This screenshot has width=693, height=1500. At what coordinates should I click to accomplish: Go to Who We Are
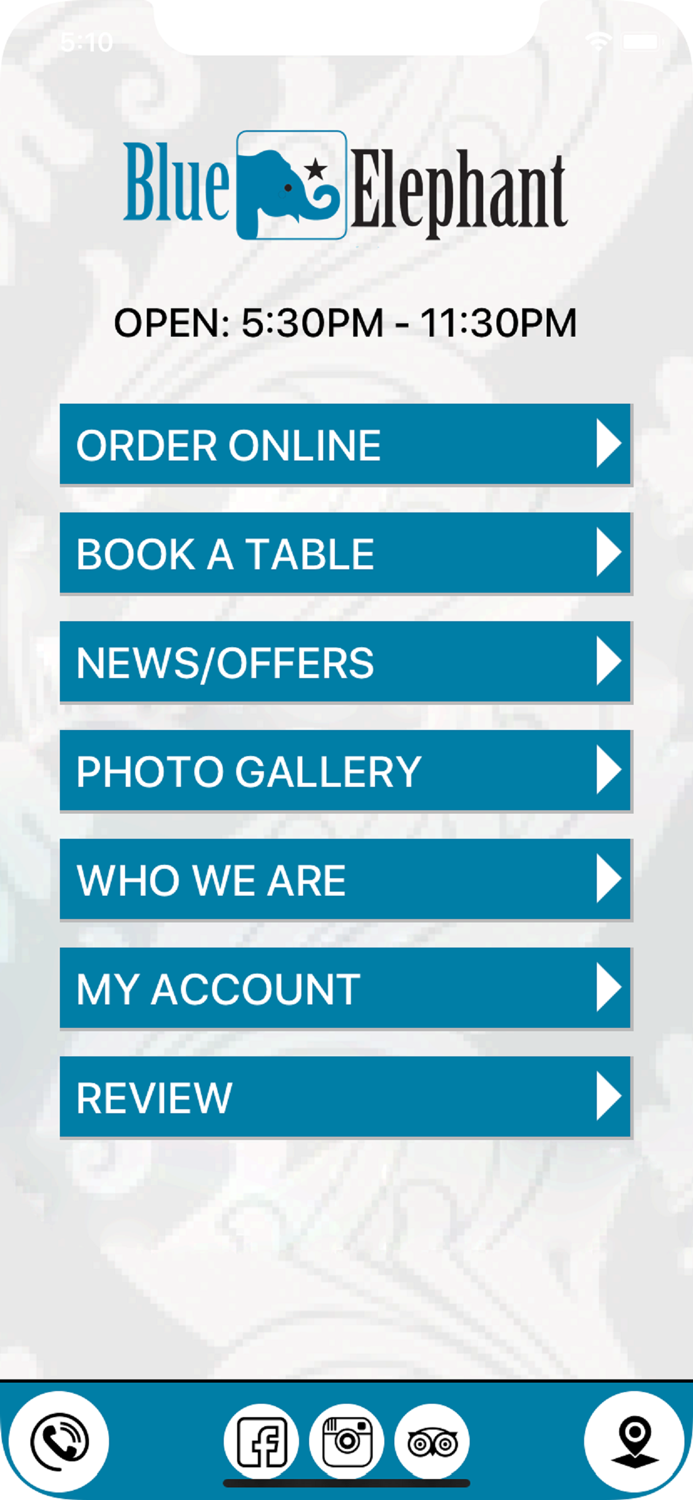(x=345, y=880)
